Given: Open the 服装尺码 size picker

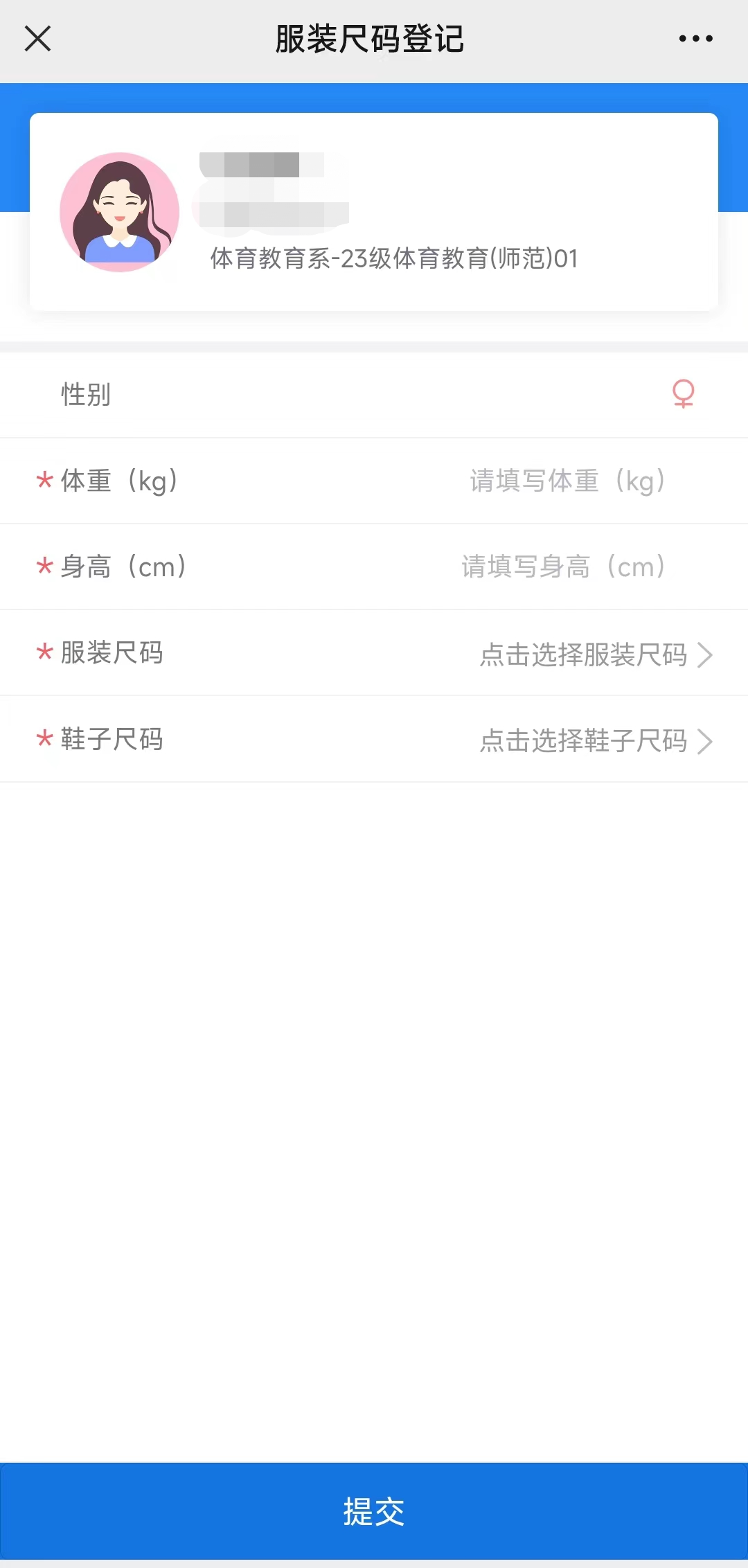Looking at the screenshot, I should point(374,653).
